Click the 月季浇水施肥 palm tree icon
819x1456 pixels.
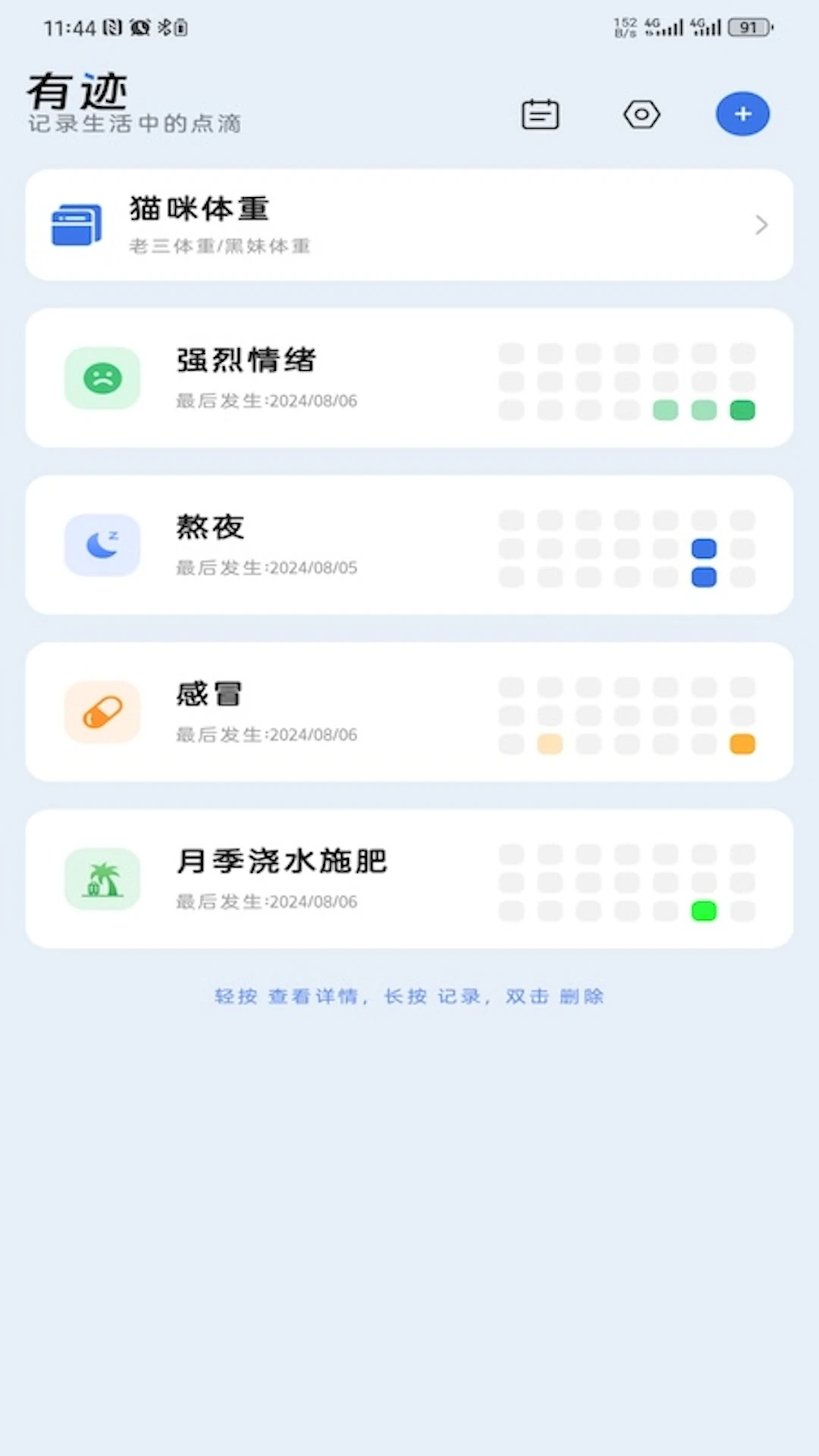coord(102,878)
